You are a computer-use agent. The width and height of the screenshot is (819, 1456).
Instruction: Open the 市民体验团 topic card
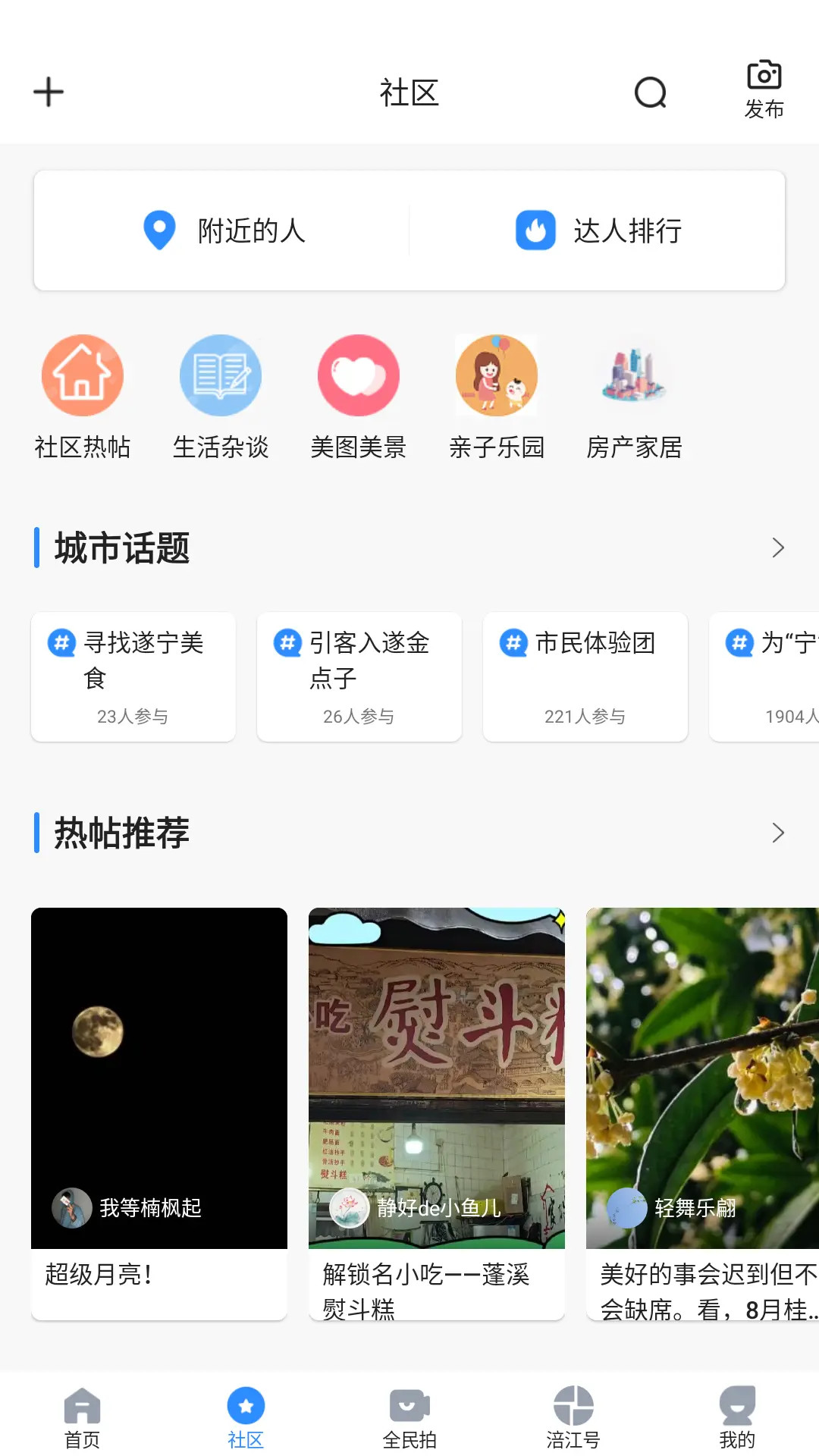[584, 675]
